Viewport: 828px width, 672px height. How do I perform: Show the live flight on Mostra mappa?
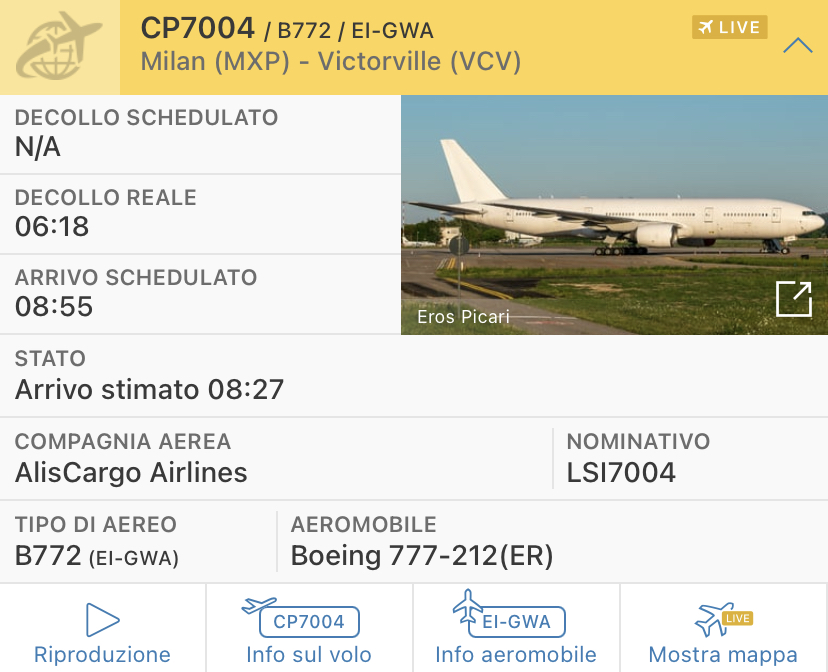pyautogui.click(x=723, y=632)
